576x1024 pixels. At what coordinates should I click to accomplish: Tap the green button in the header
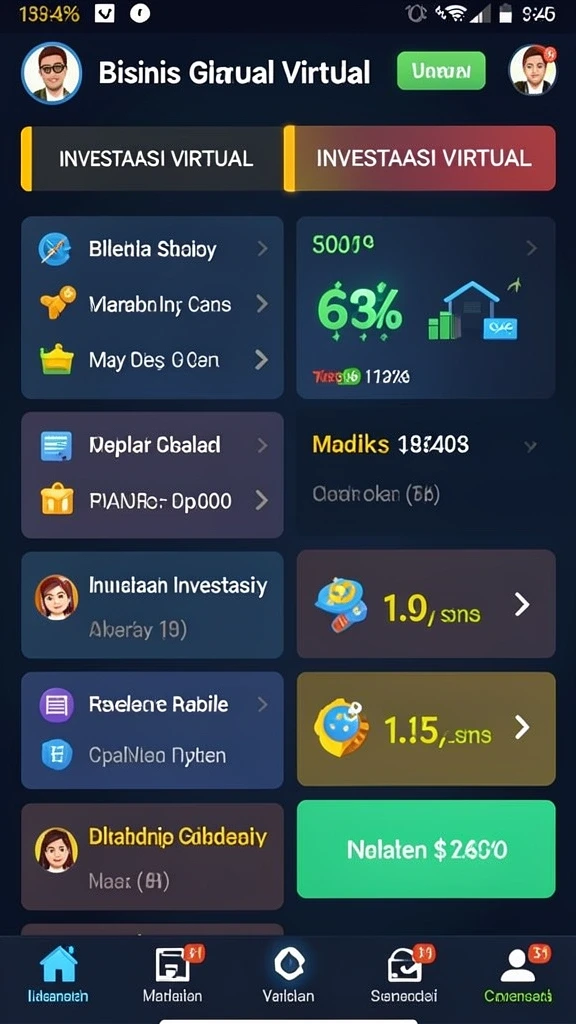pyautogui.click(x=441, y=71)
